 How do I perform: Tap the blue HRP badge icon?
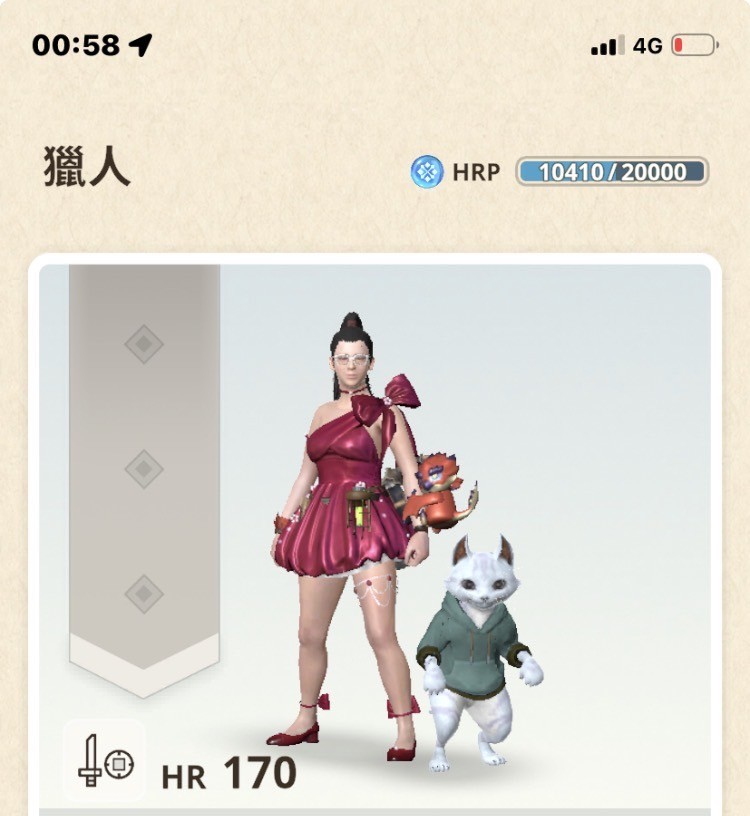(428, 170)
